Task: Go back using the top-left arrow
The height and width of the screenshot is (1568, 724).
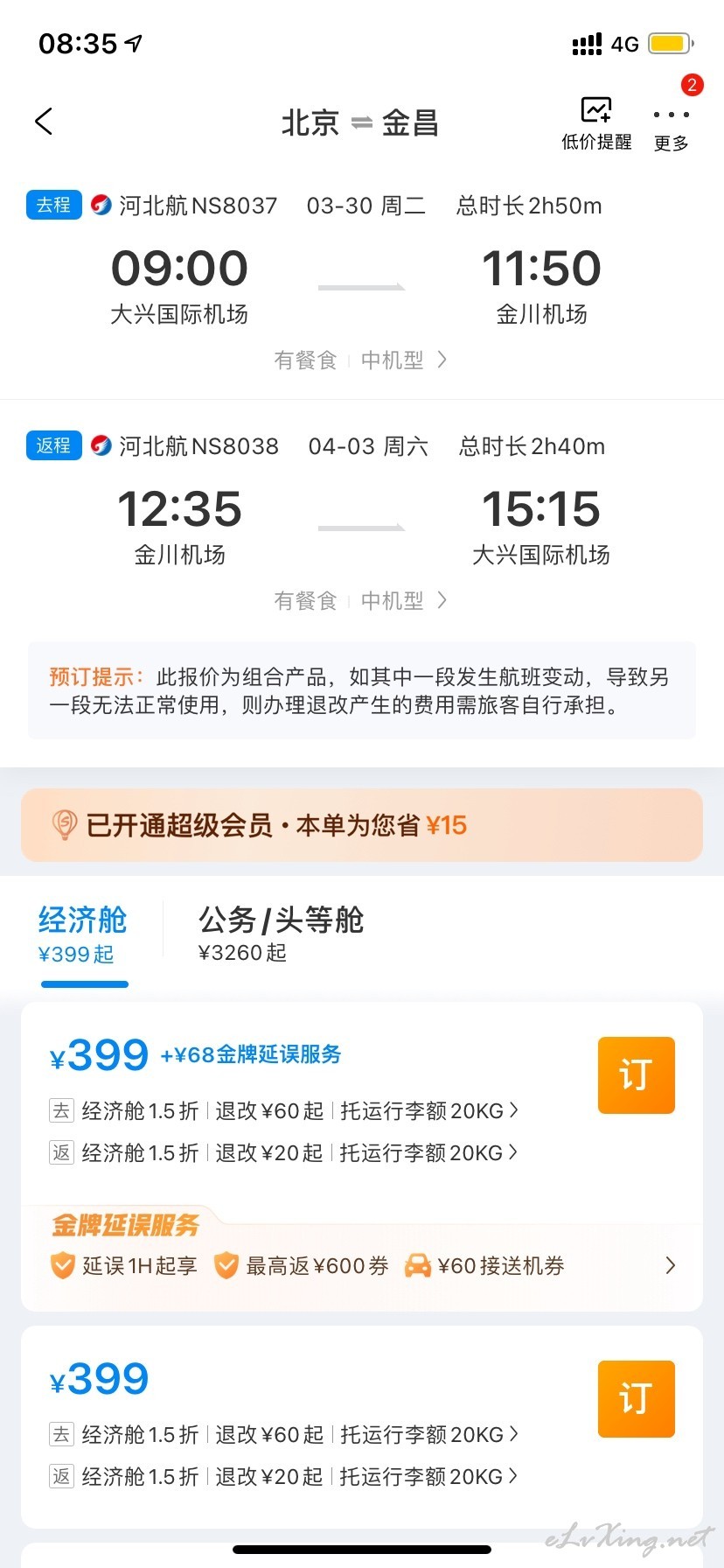Action: point(45,122)
